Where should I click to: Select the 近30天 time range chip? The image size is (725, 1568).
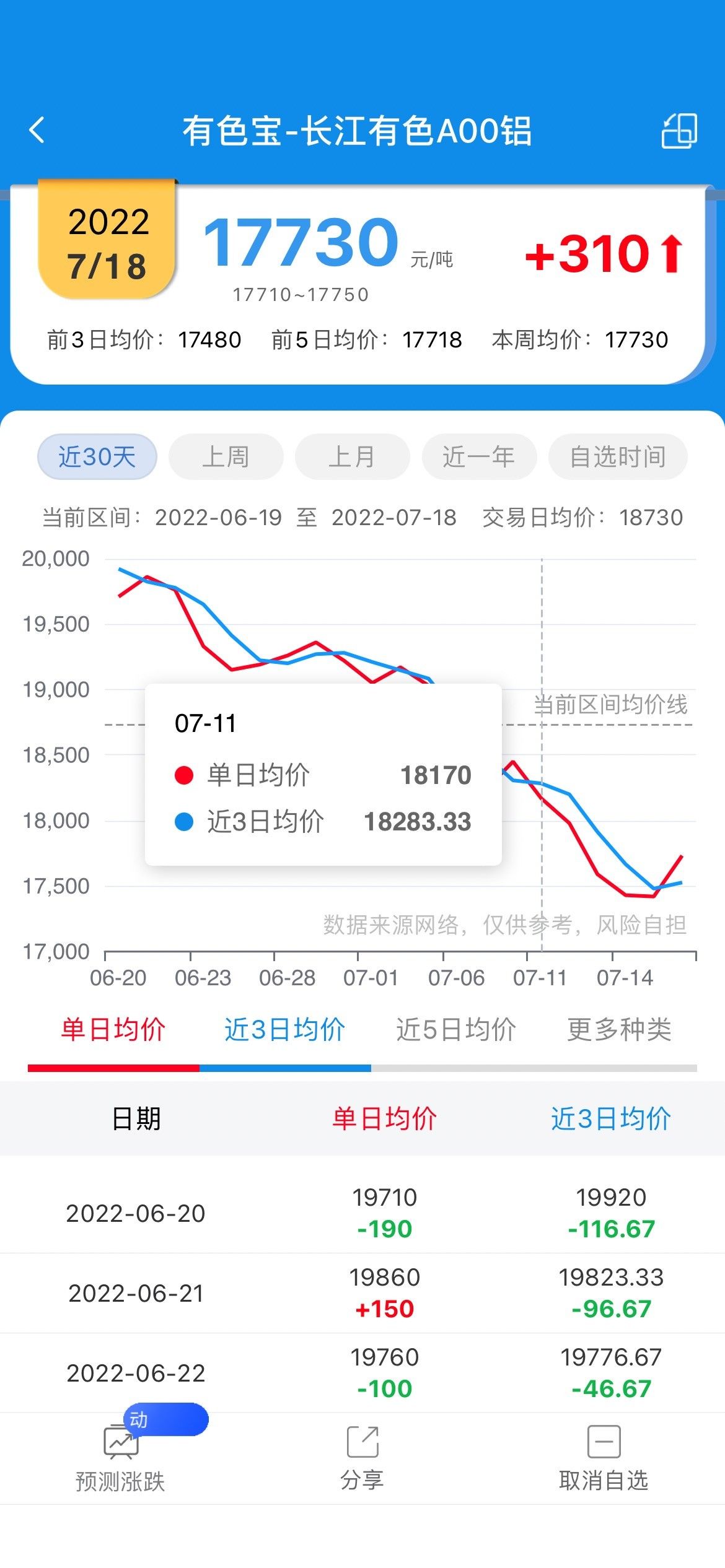[x=97, y=457]
